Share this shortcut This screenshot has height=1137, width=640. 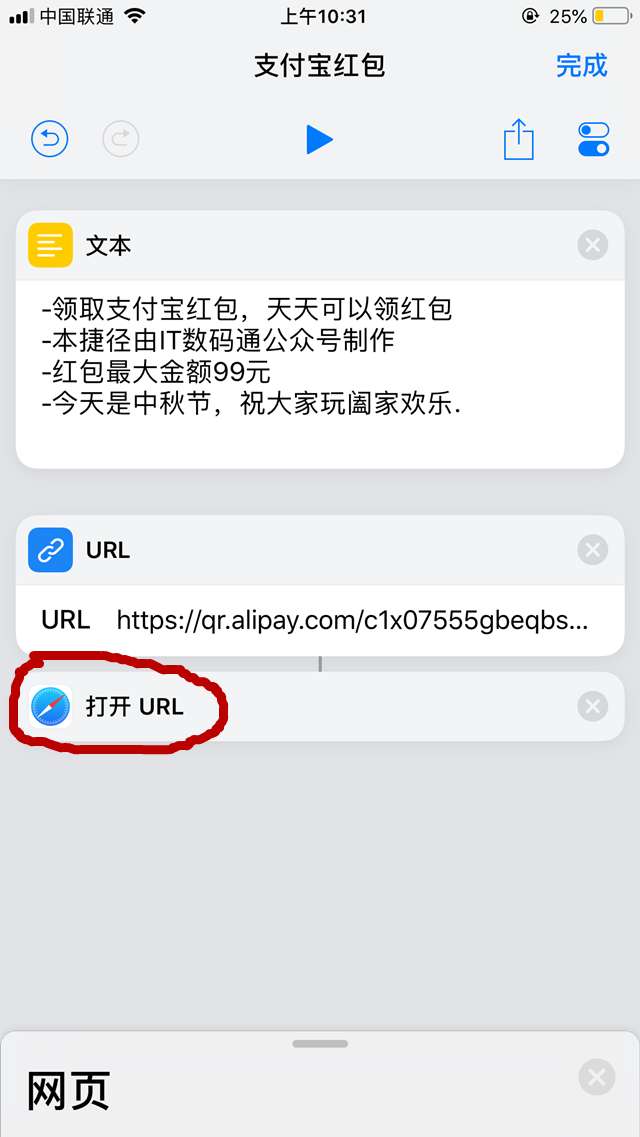[x=518, y=139]
